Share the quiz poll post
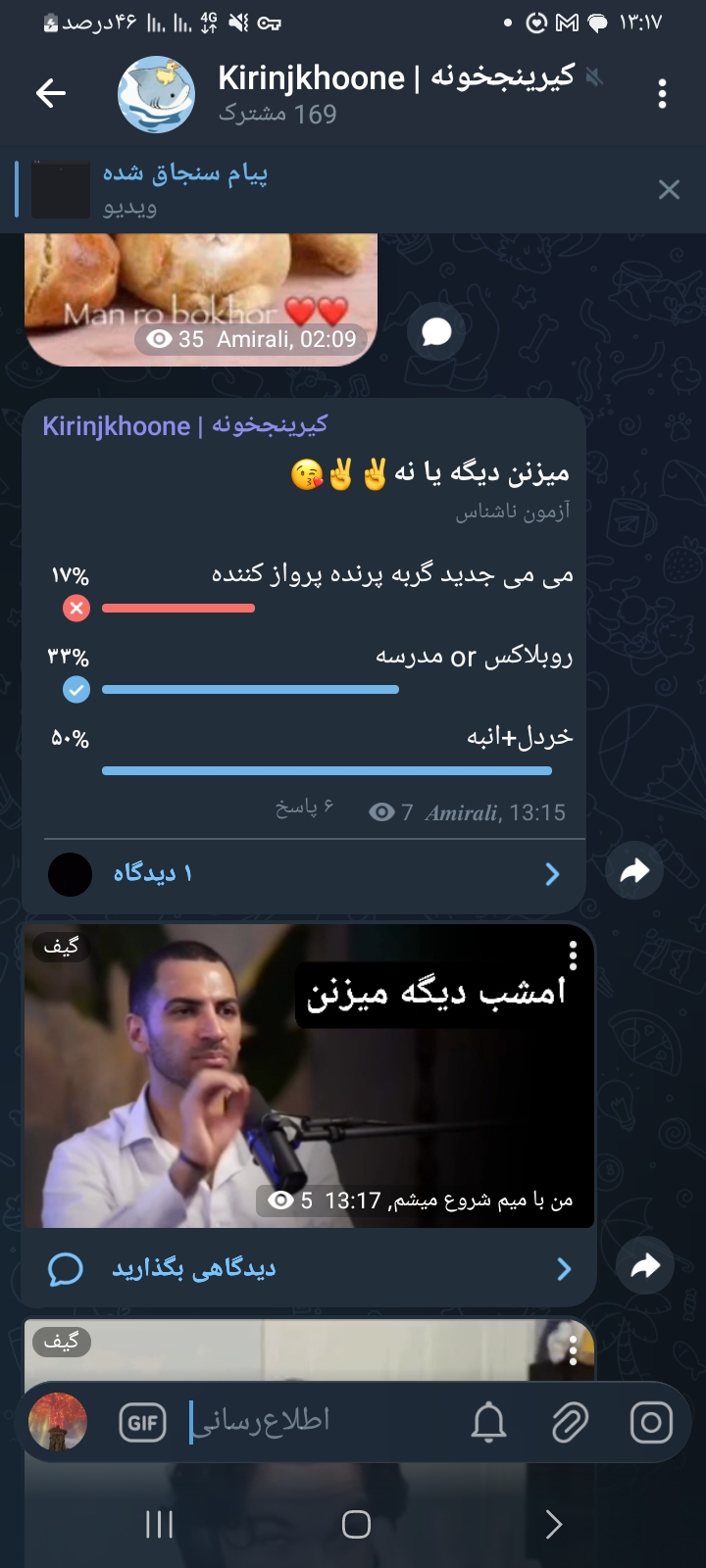The height and width of the screenshot is (1568, 706). [x=634, y=871]
